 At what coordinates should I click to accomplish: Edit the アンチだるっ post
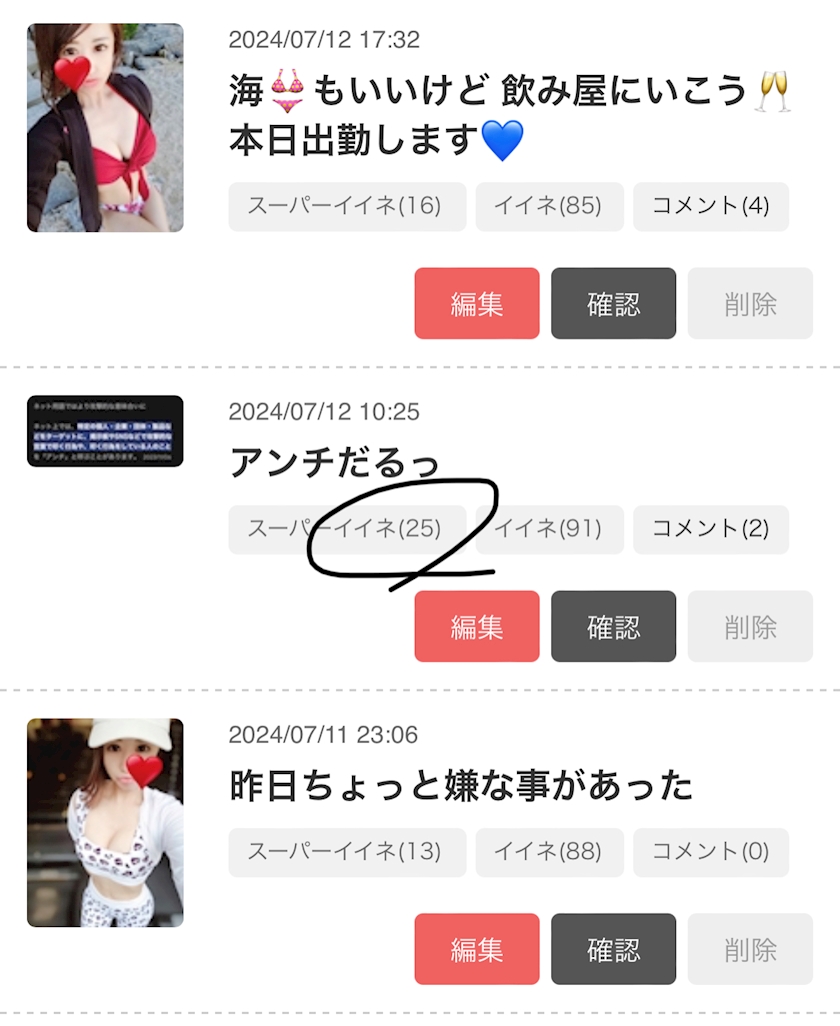pyautogui.click(x=477, y=626)
